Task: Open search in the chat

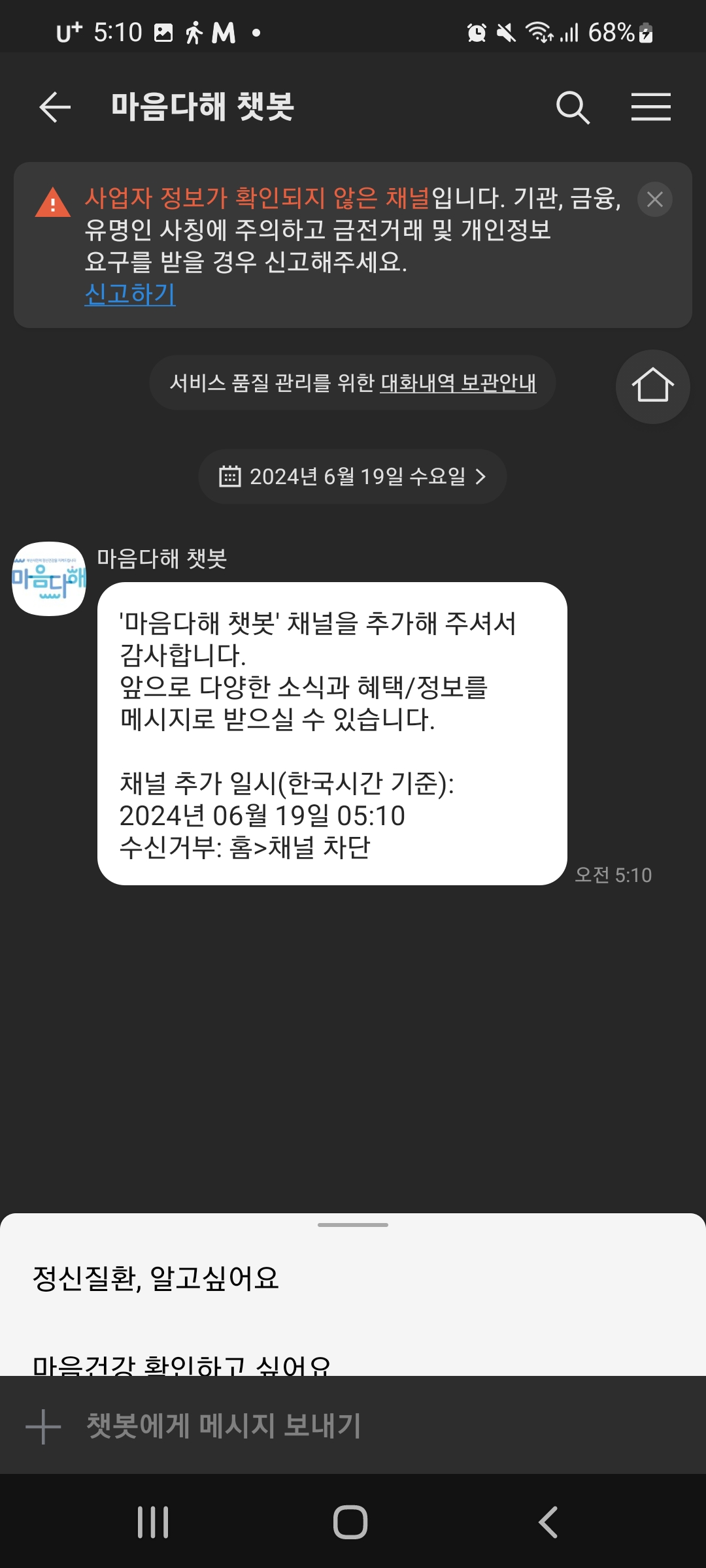Action: (573, 107)
